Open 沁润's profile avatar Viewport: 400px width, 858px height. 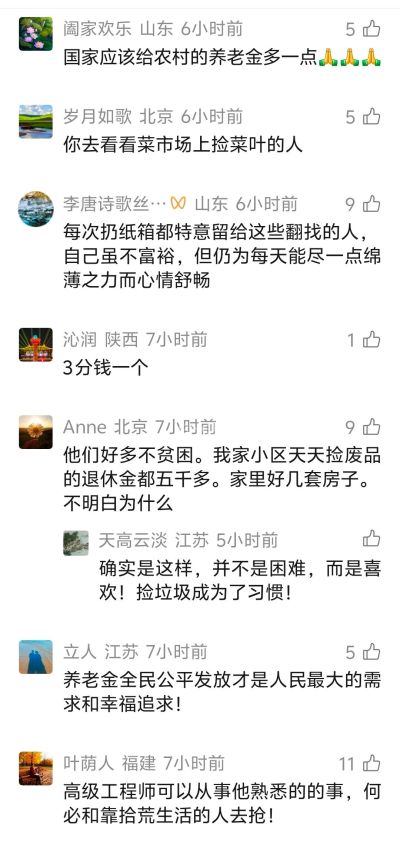(x=36, y=345)
